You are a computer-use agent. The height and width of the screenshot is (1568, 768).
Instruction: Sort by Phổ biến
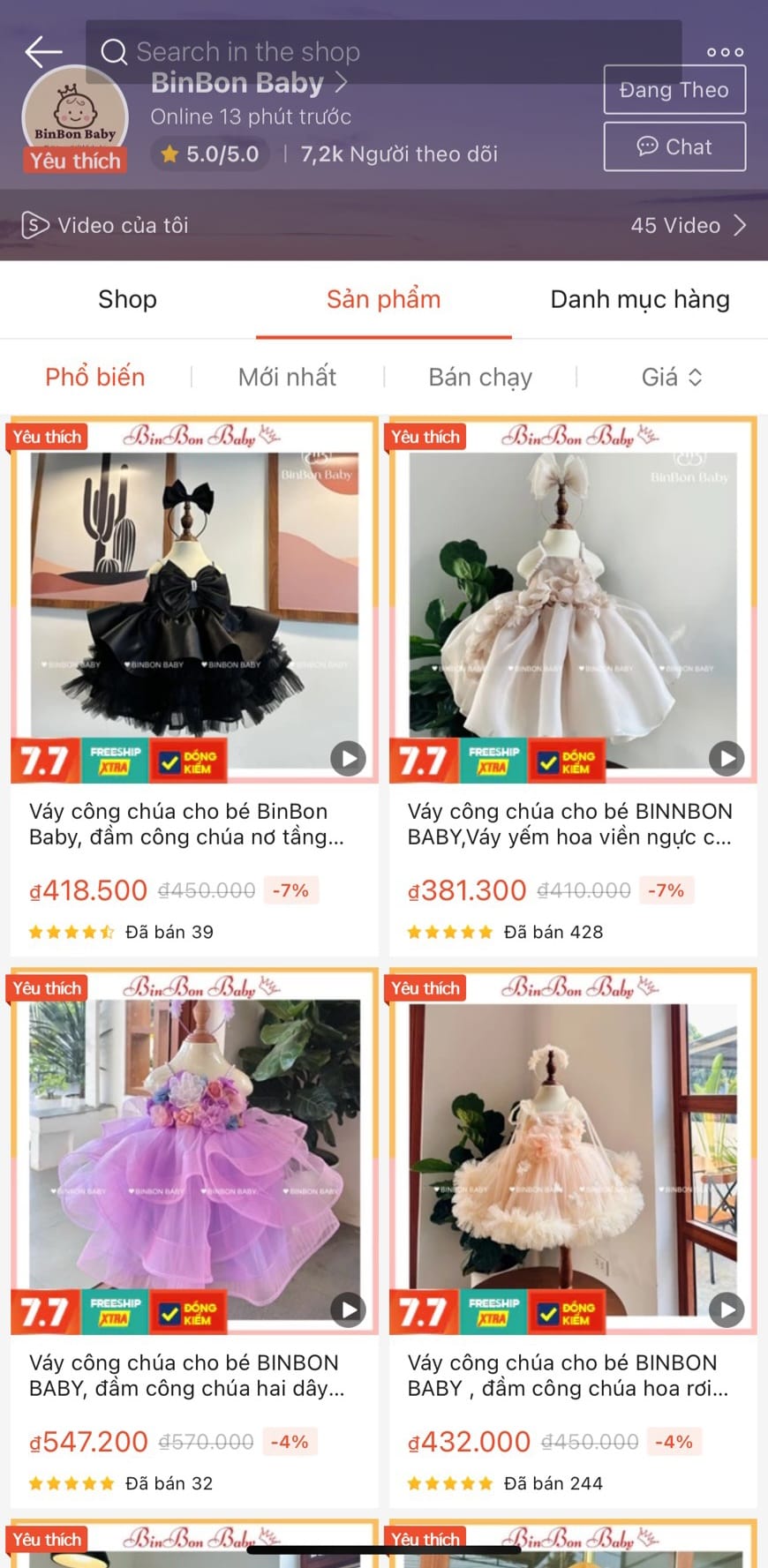[x=95, y=377]
